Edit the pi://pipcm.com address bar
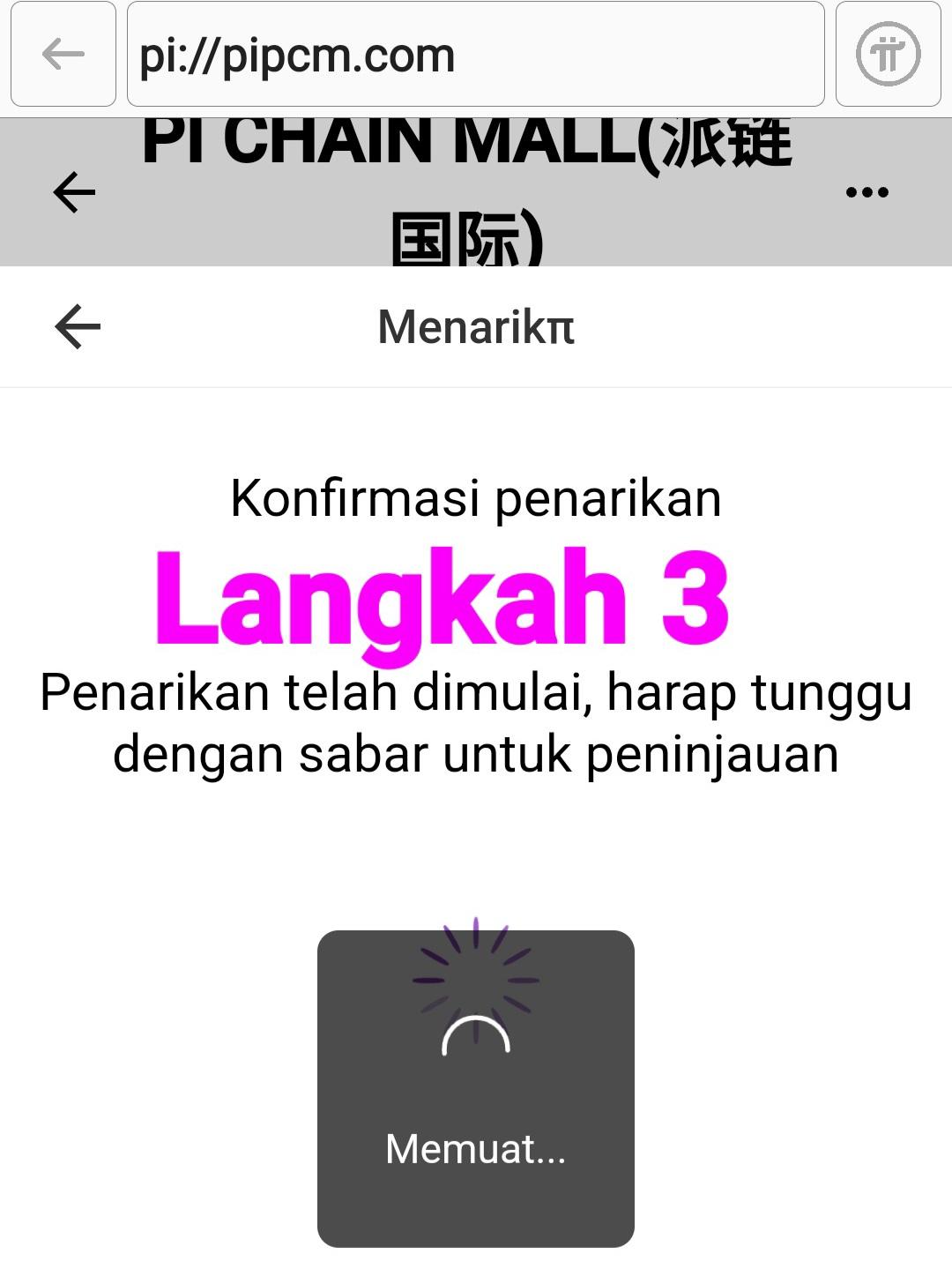The width and height of the screenshot is (952, 1269). click(475, 55)
